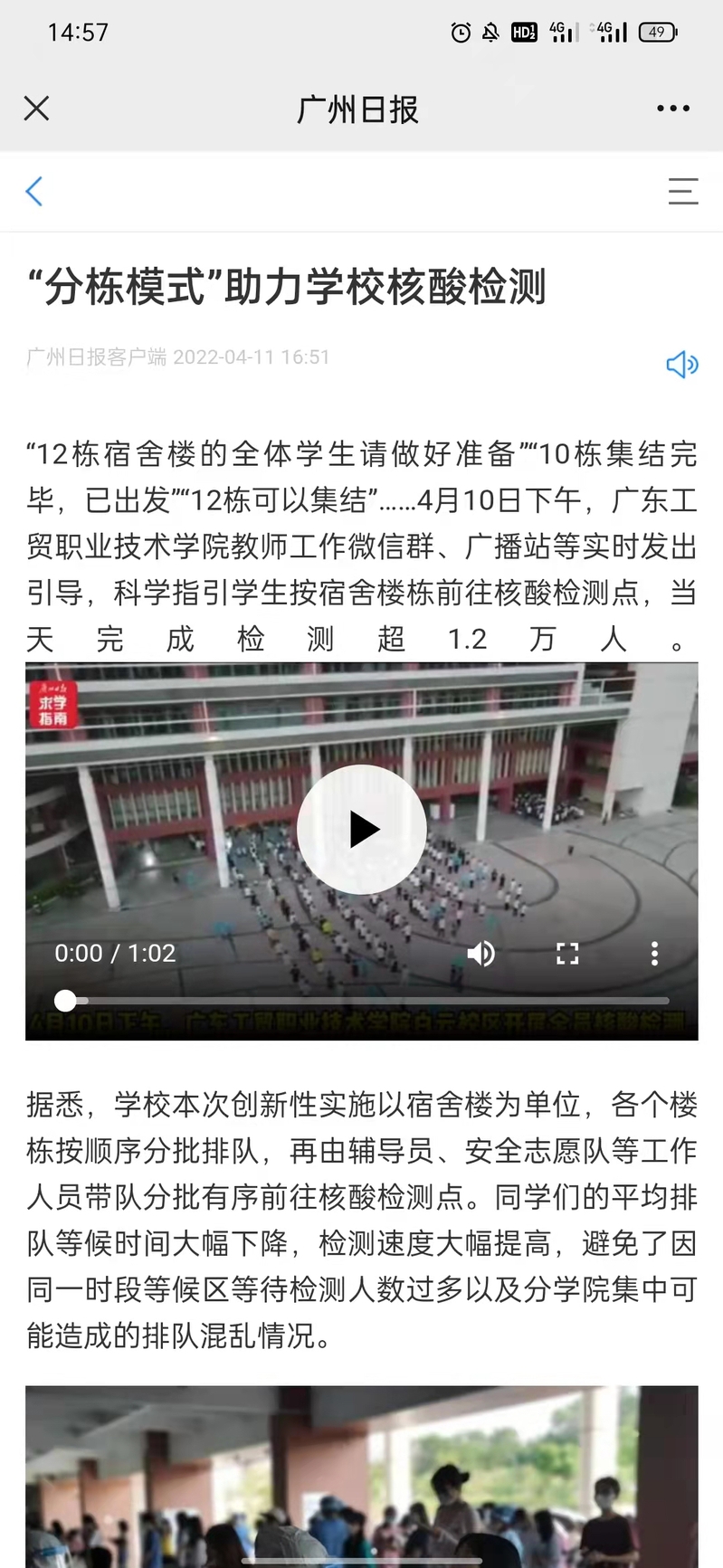Close the 广州日报 web page
The image size is (723, 1568).
(36, 109)
